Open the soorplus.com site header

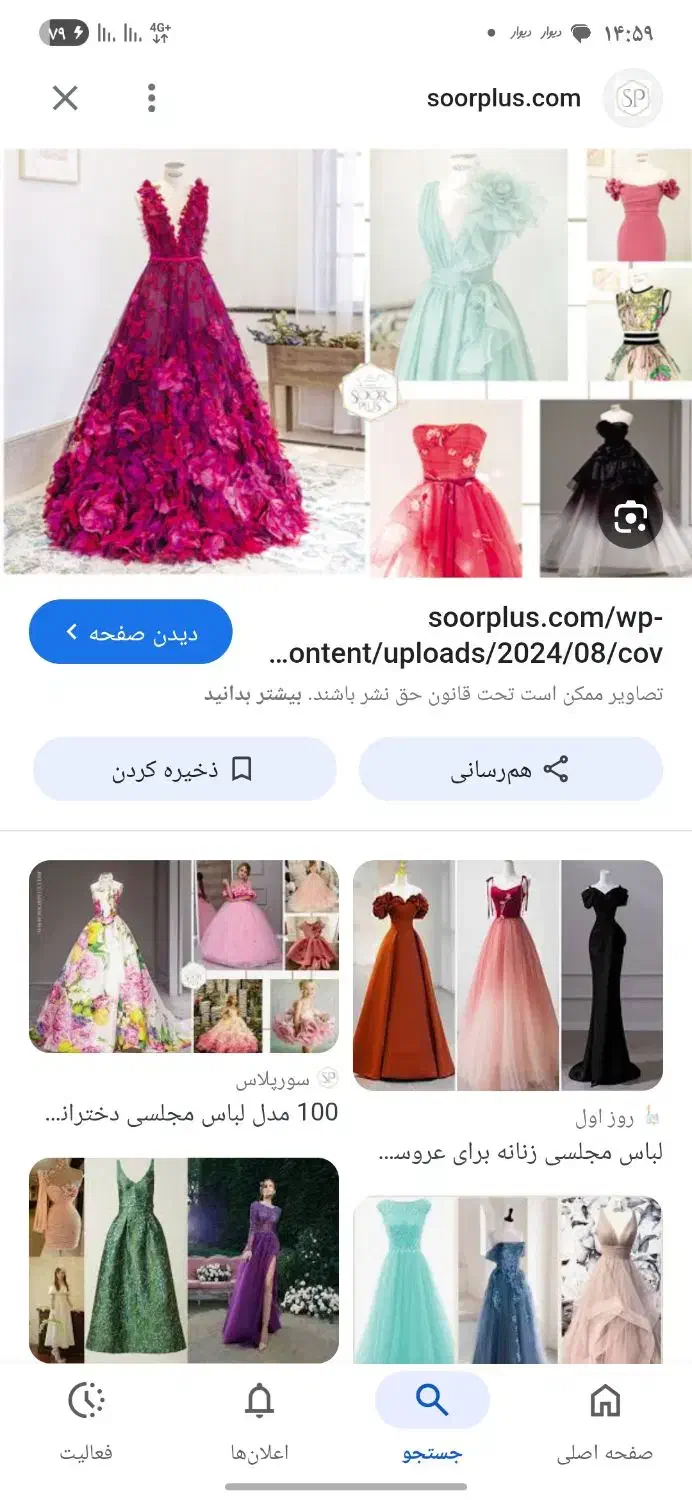pos(503,98)
